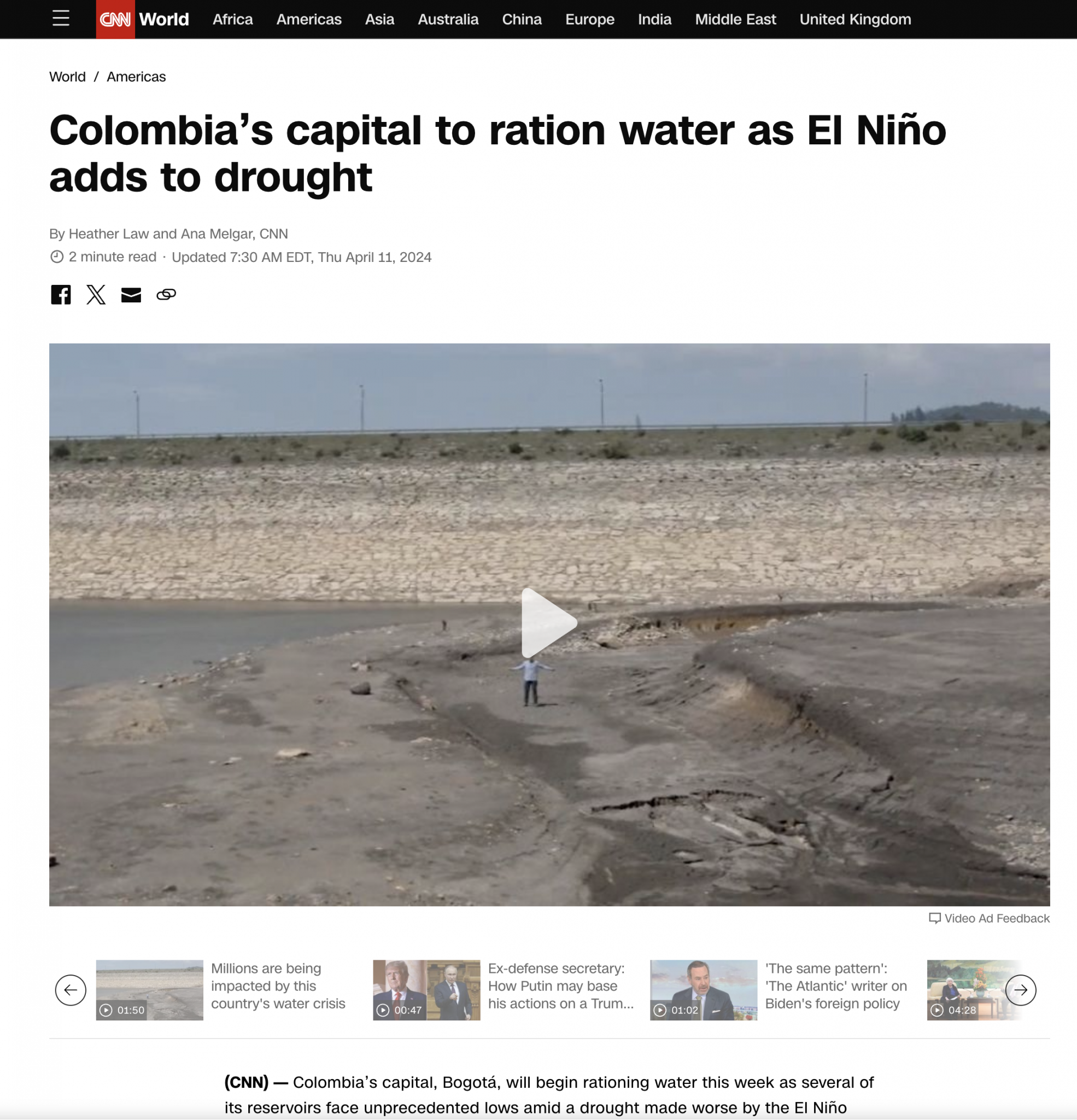Tap the Americas breadcrumb link
Viewport: 1077px width, 1120px height.
[136, 77]
